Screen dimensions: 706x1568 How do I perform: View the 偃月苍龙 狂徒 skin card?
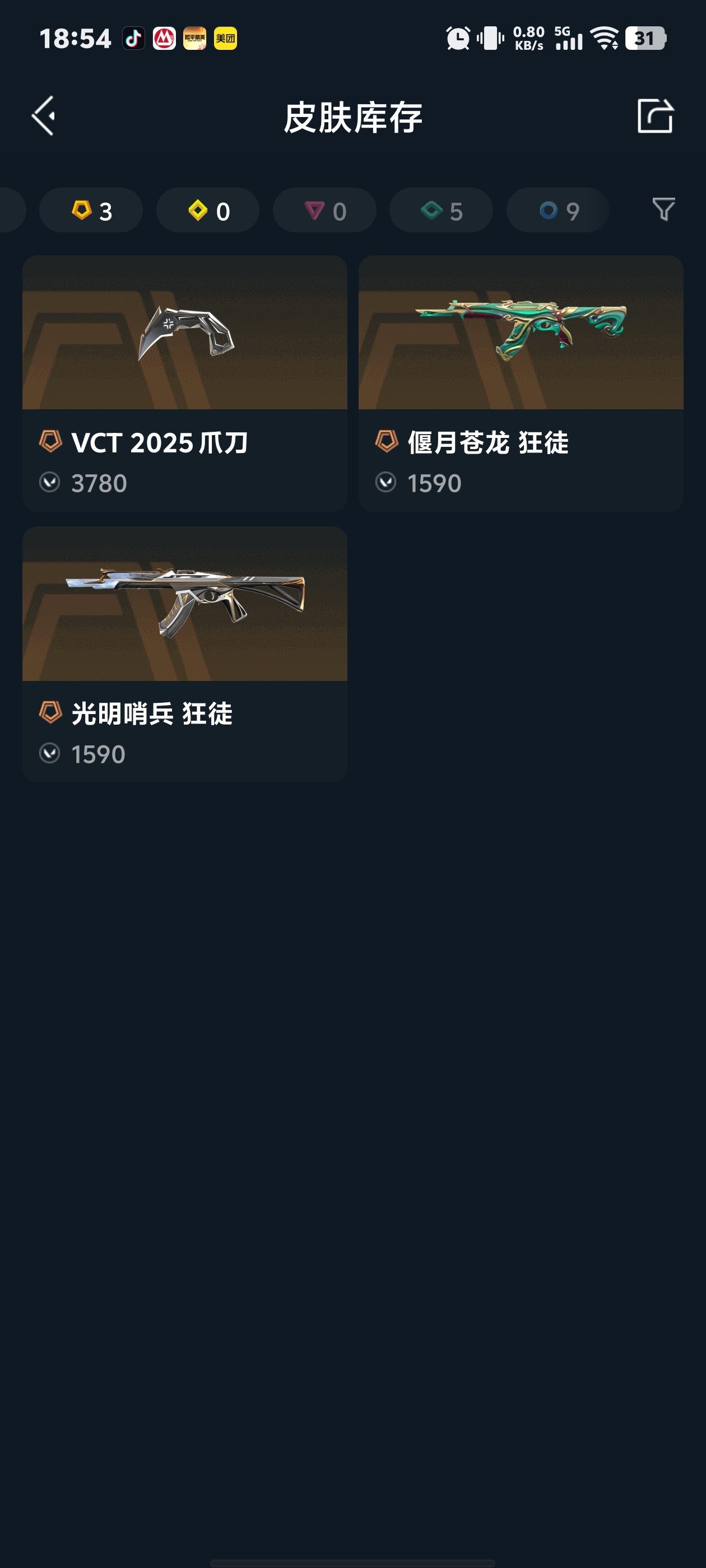click(x=521, y=384)
